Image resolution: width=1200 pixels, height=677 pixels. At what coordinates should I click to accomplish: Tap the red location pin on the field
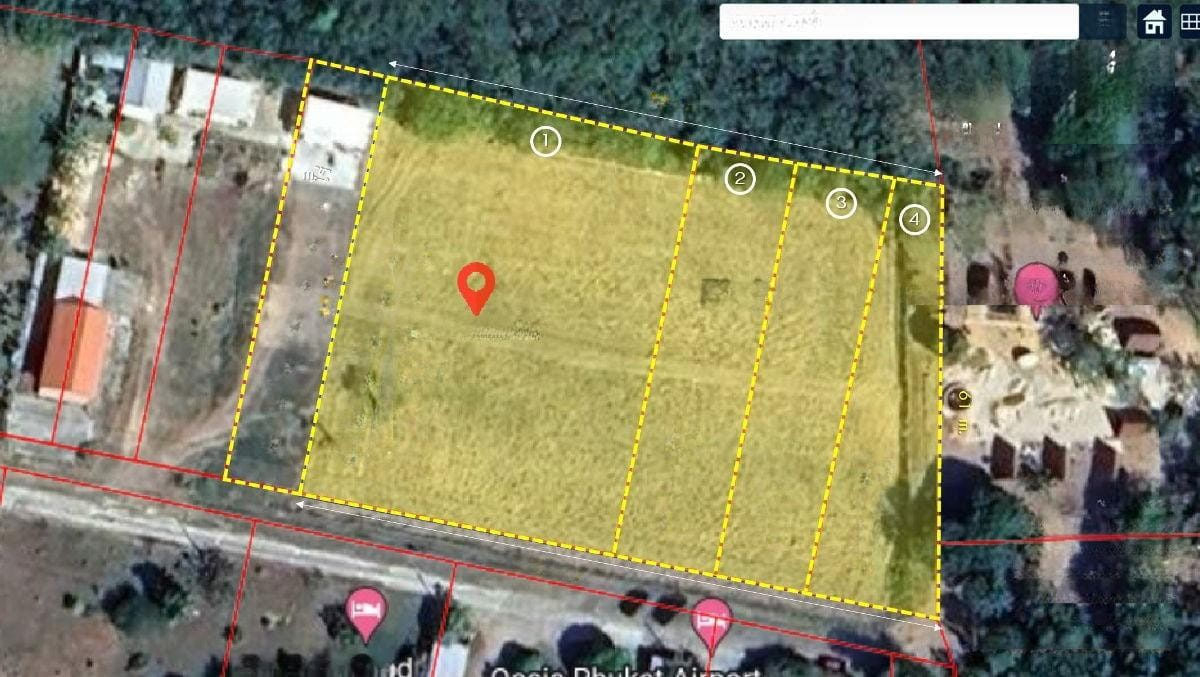tap(477, 286)
